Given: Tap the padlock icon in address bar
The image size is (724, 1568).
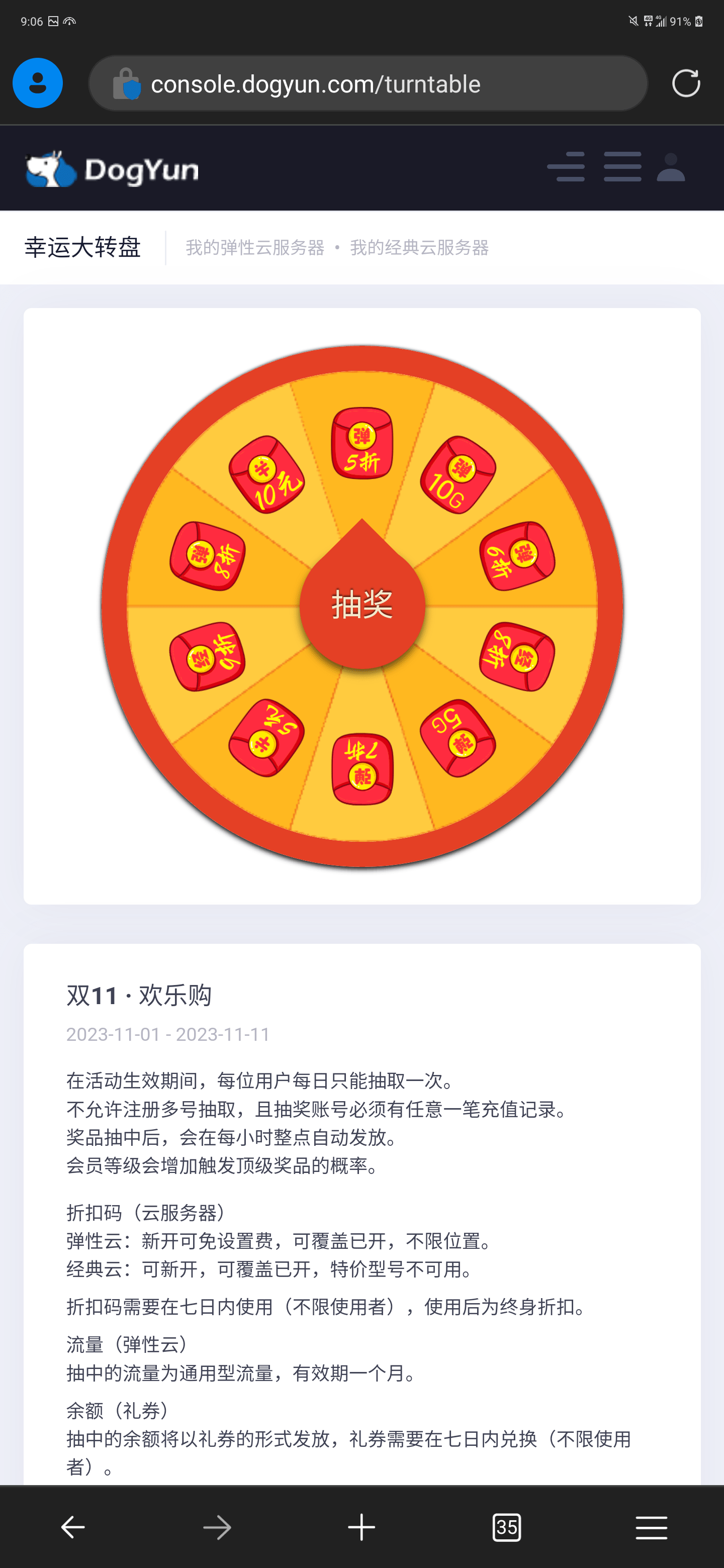Looking at the screenshot, I should [x=127, y=83].
